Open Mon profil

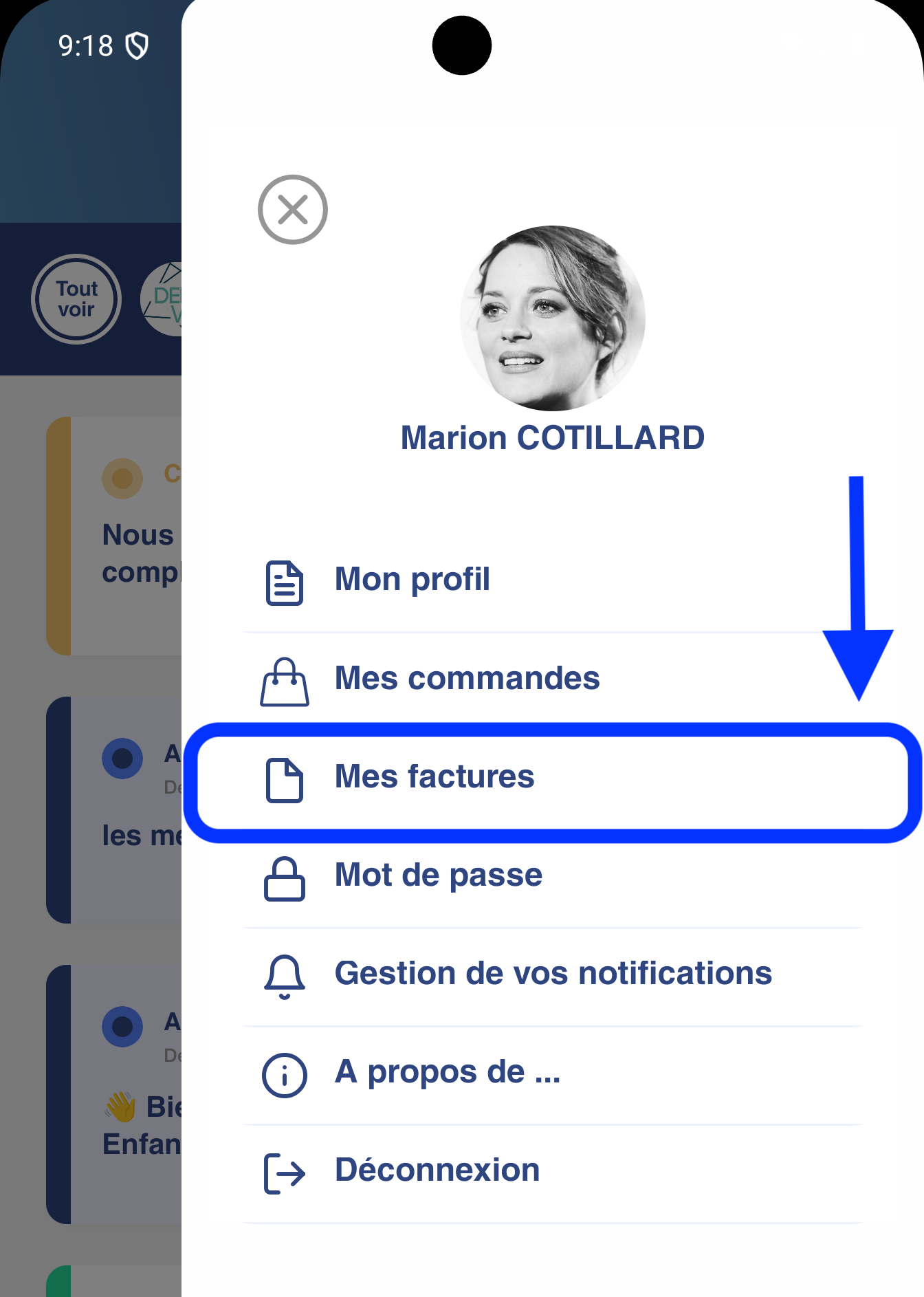(412, 580)
